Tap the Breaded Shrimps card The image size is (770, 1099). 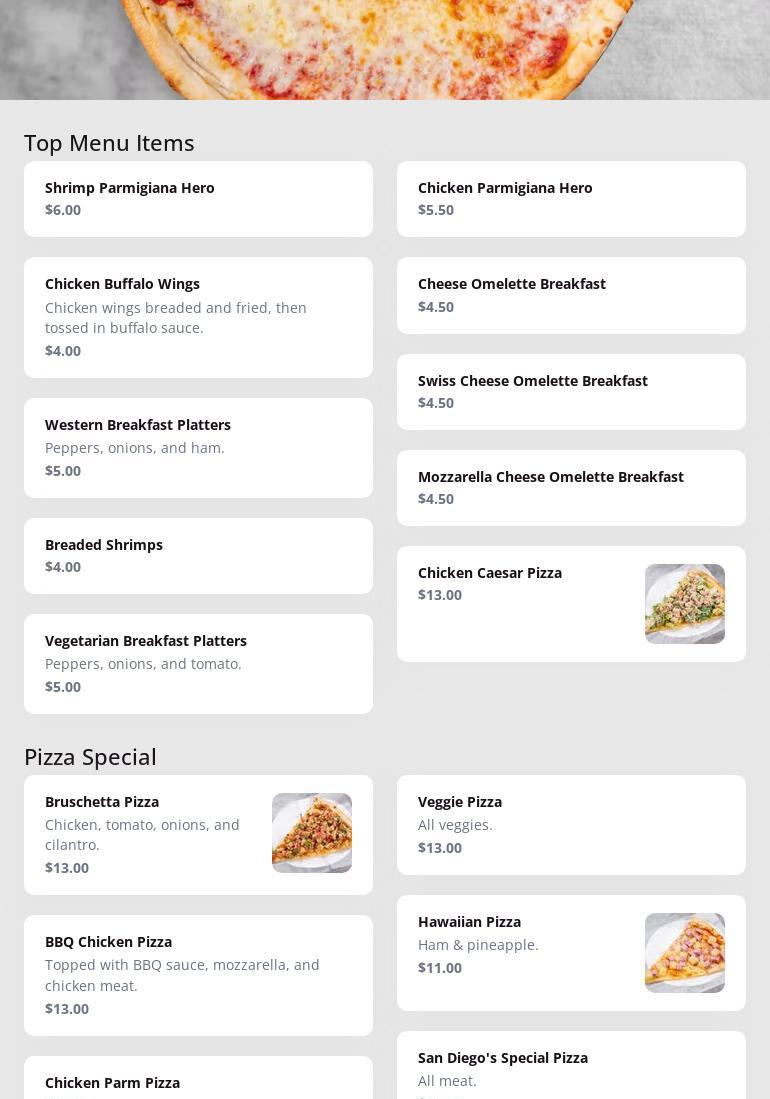(198, 556)
